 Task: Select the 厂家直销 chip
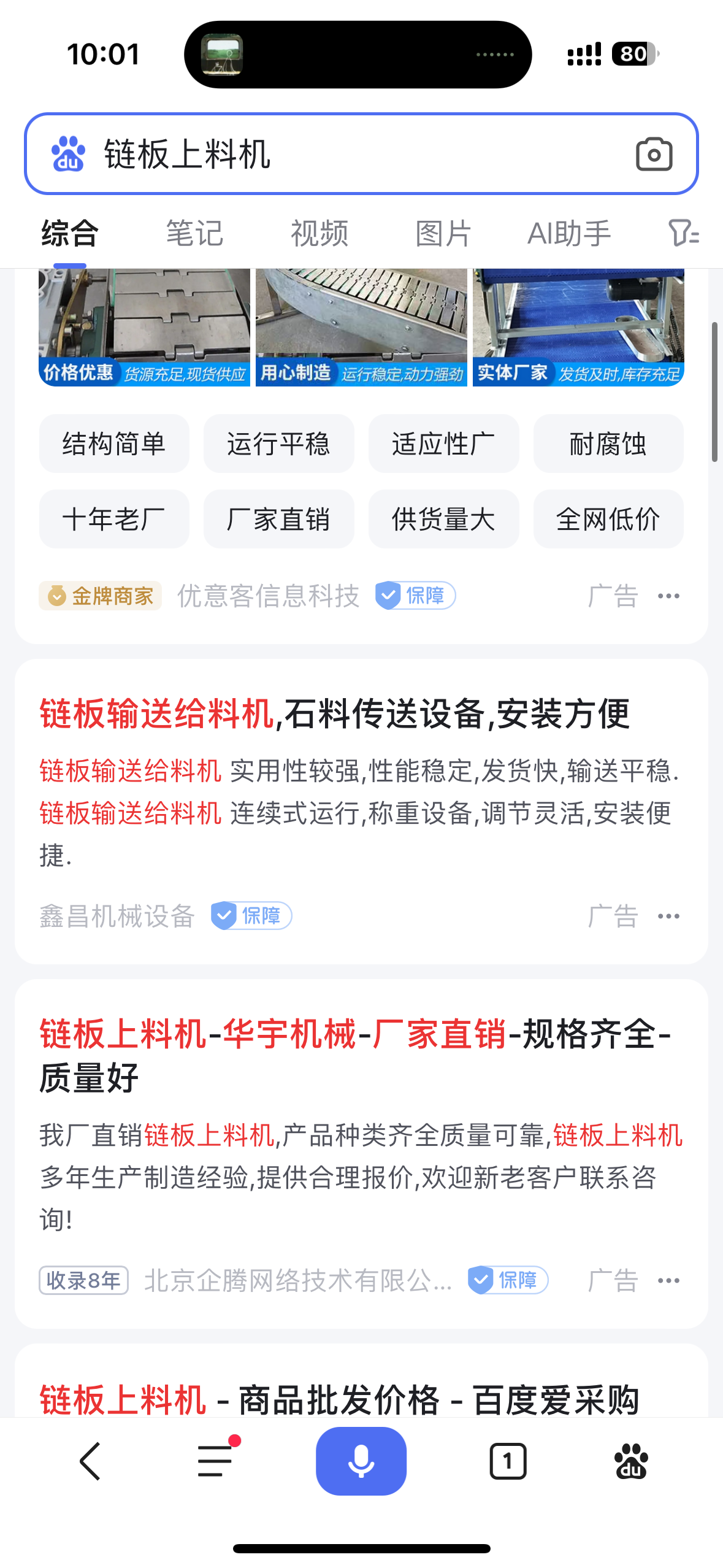(x=278, y=519)
